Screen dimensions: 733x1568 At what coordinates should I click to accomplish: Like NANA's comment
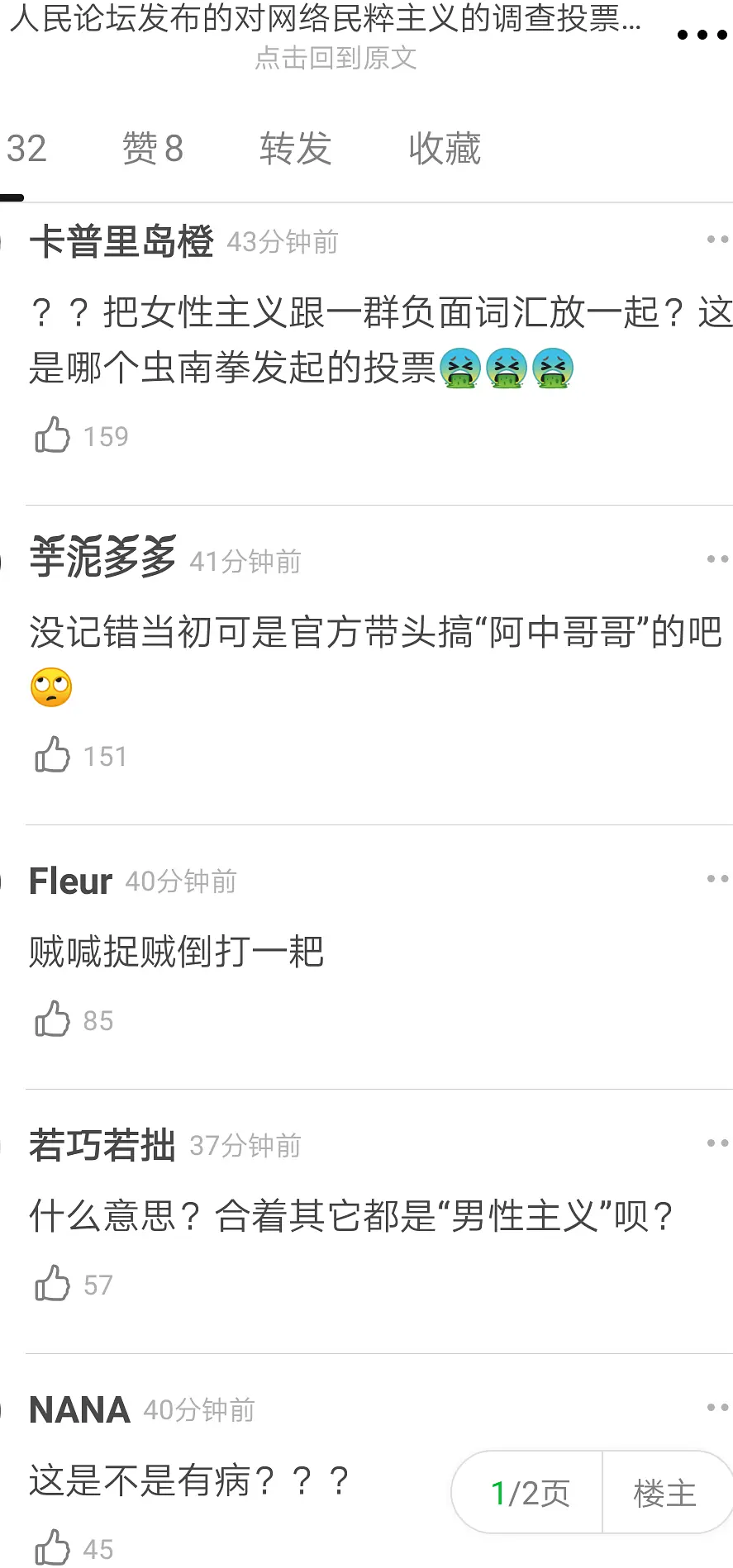tap(53, 1547)
